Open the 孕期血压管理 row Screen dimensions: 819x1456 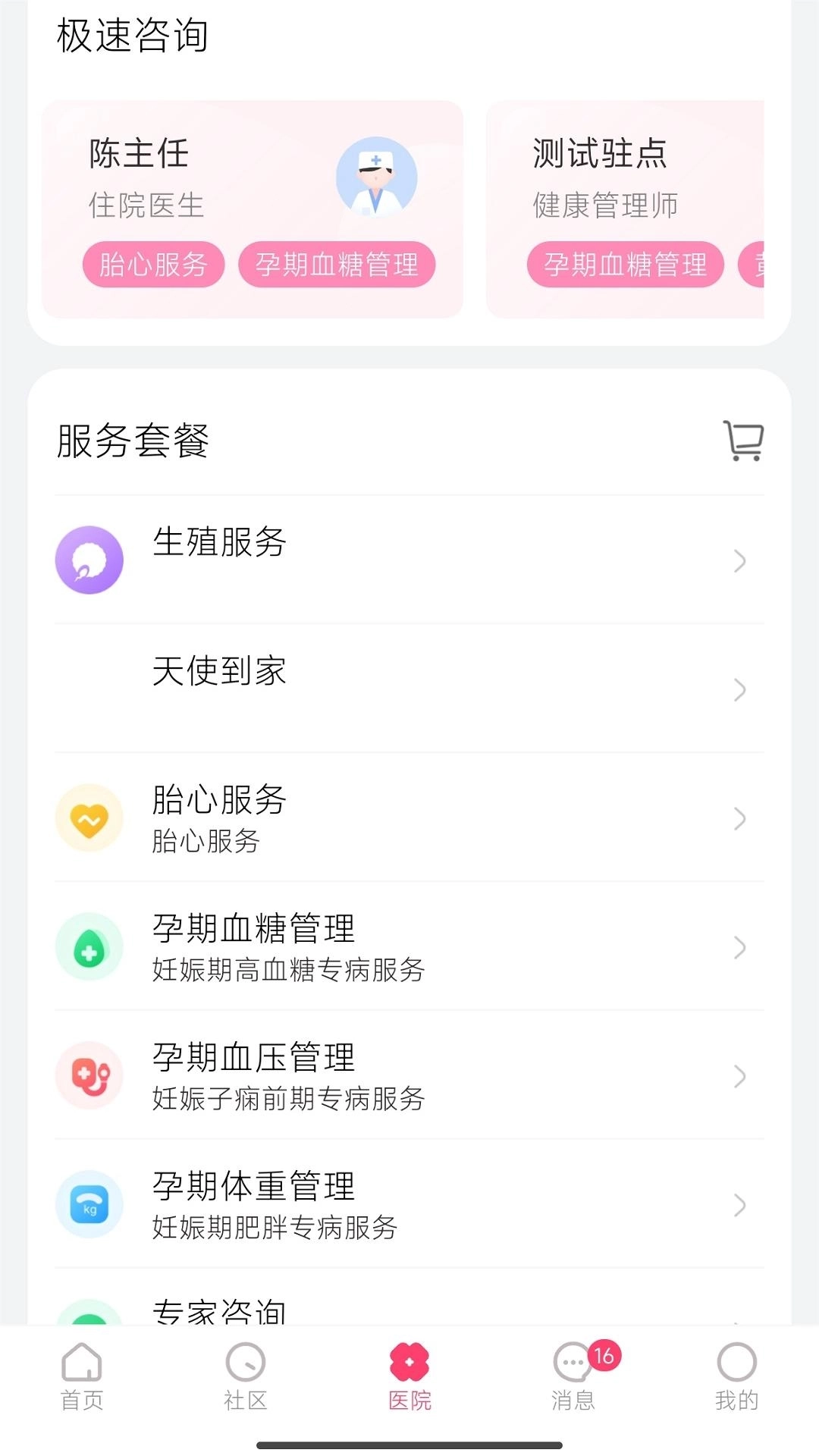click(409, 1075)
